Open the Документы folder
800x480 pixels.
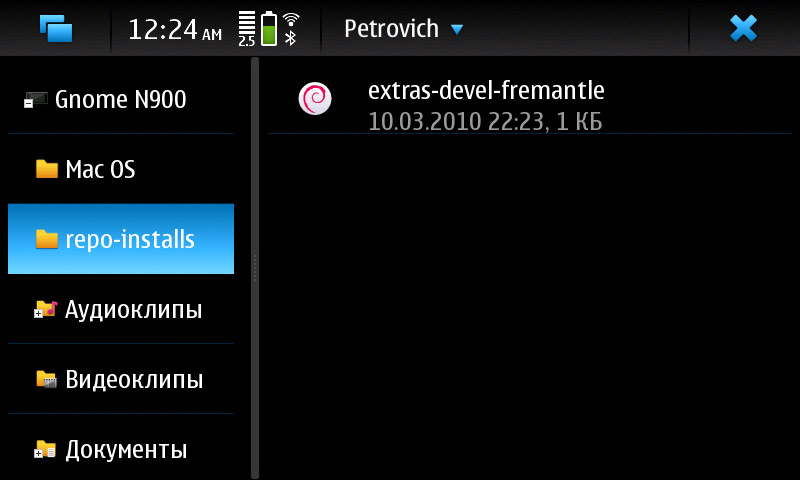[125, 450]
